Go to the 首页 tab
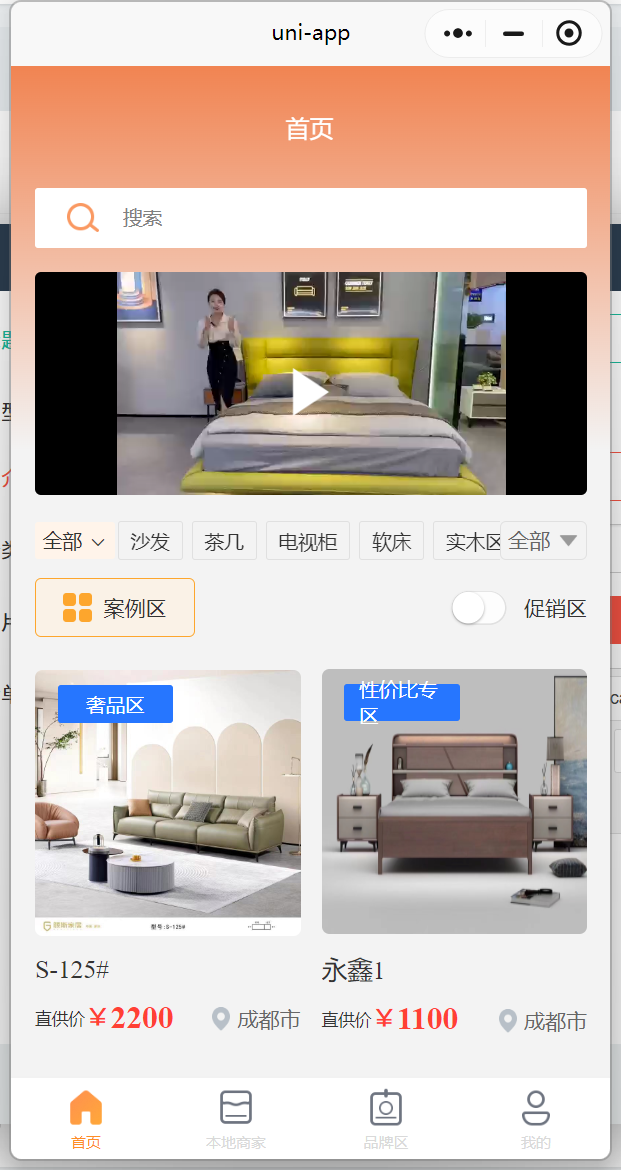 [86, 1120]
